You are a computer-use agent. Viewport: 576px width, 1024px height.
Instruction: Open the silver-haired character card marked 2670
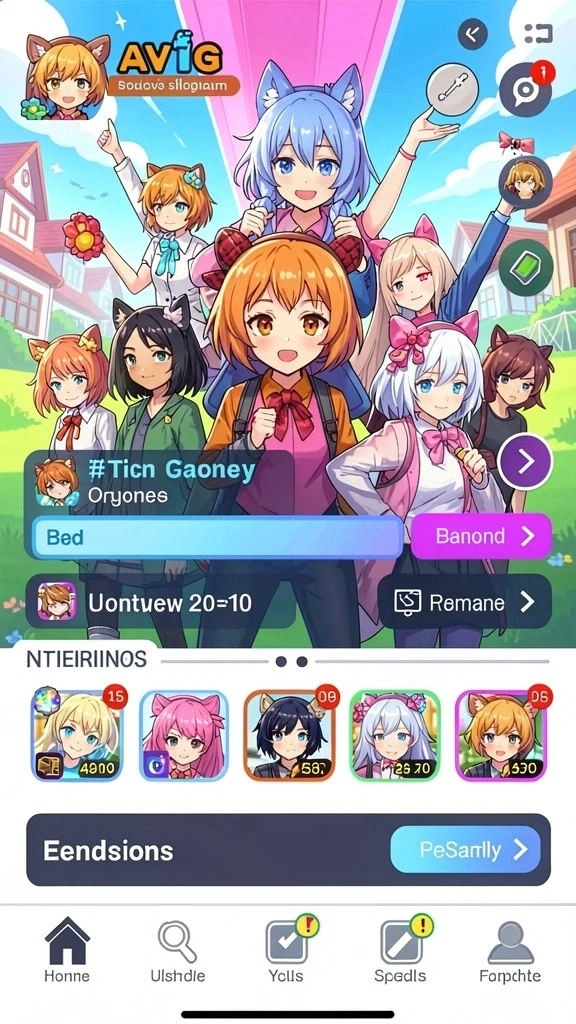tap(394, 735)
